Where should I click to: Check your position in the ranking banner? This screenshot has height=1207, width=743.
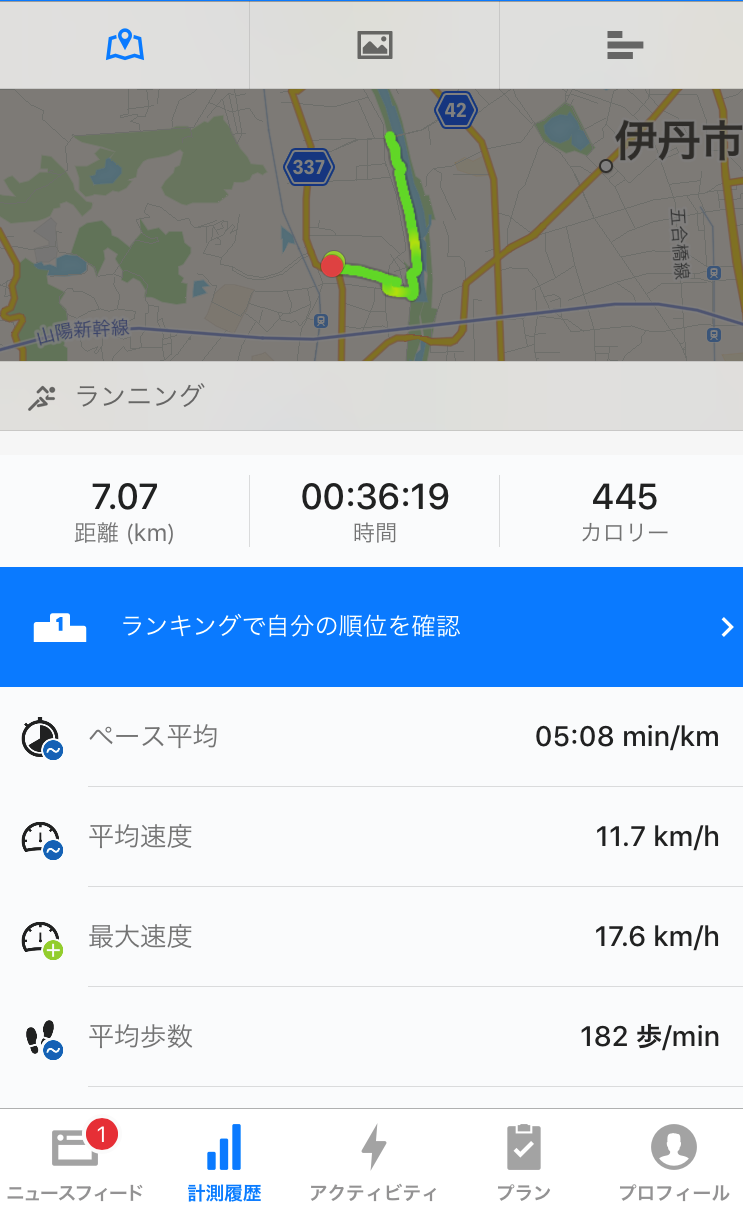(371, 627)
